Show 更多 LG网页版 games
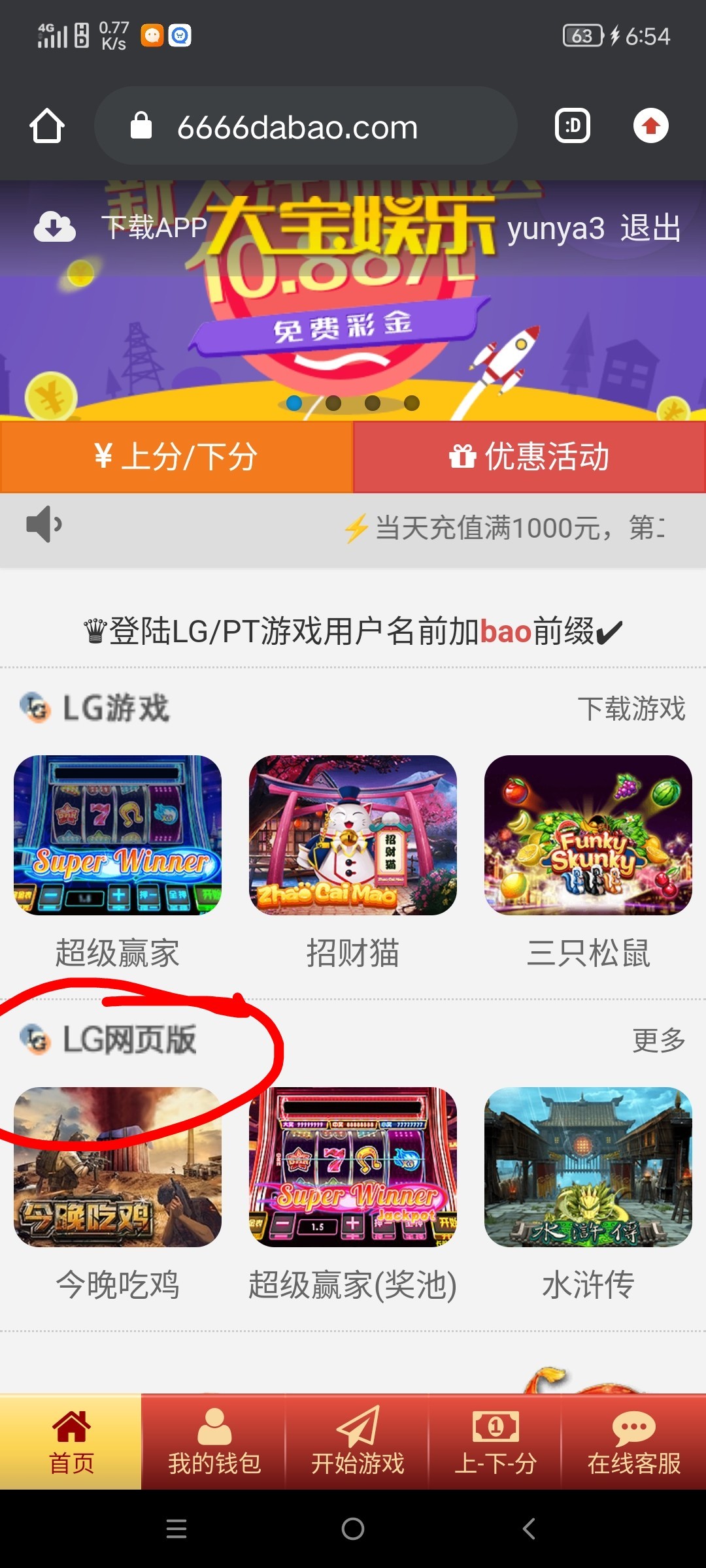The height and width of the screenshot is (1568, 706). point(658,1040)
